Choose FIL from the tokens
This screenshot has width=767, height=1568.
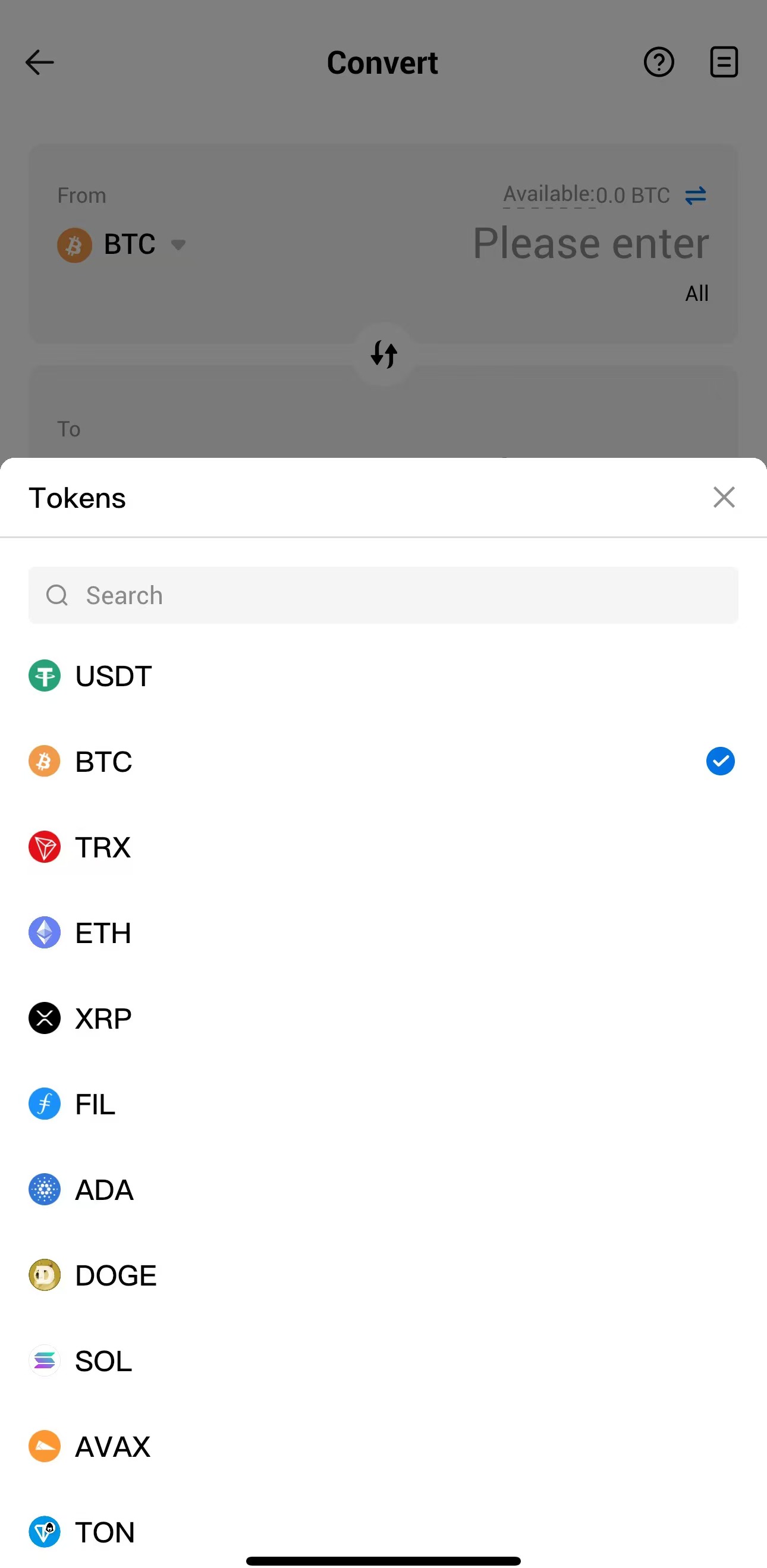[383, 1104]
